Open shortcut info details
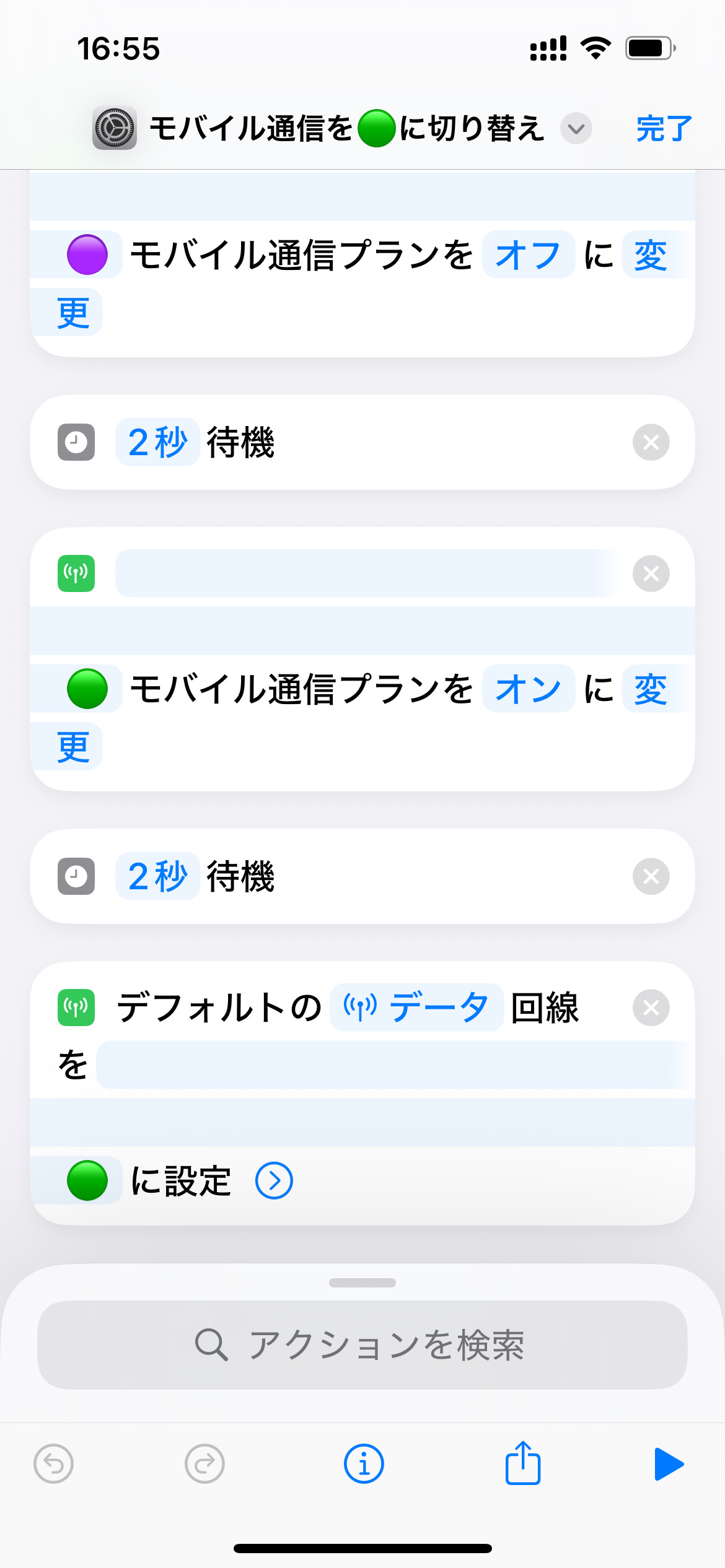The width and height of the screenshot is (725, 1568). tap(364, 1464)
